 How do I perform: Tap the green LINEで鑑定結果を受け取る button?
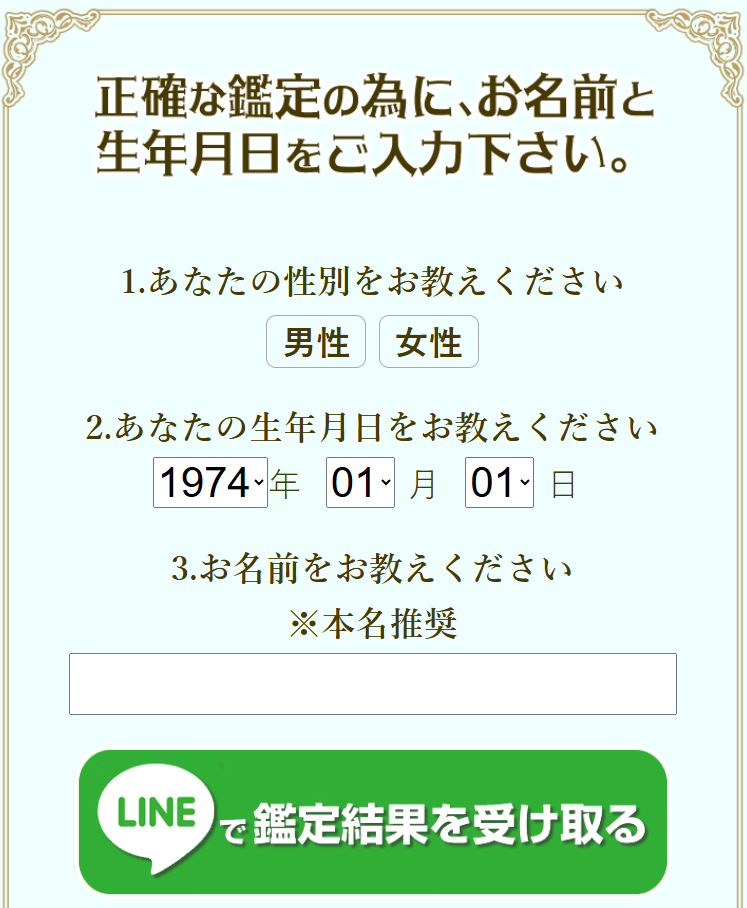[x=372, y=822]
